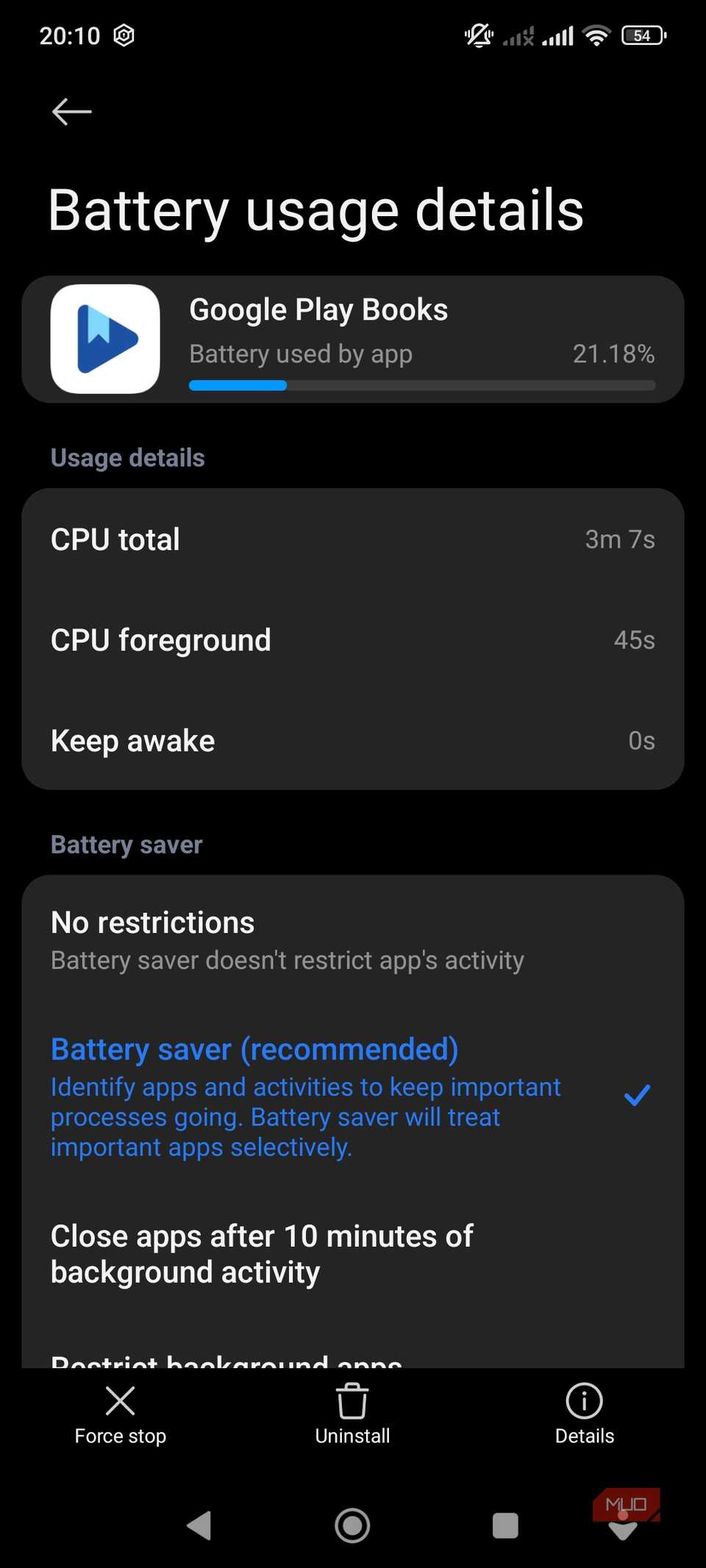Uninstall the Google Play Books app

tap(352, 1415)
